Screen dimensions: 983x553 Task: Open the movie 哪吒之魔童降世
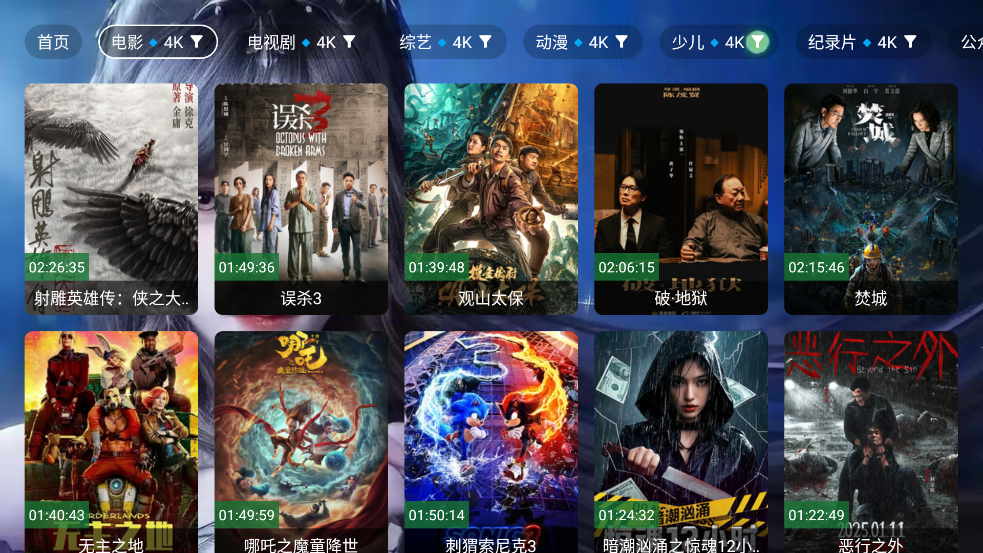coord(301,440)
